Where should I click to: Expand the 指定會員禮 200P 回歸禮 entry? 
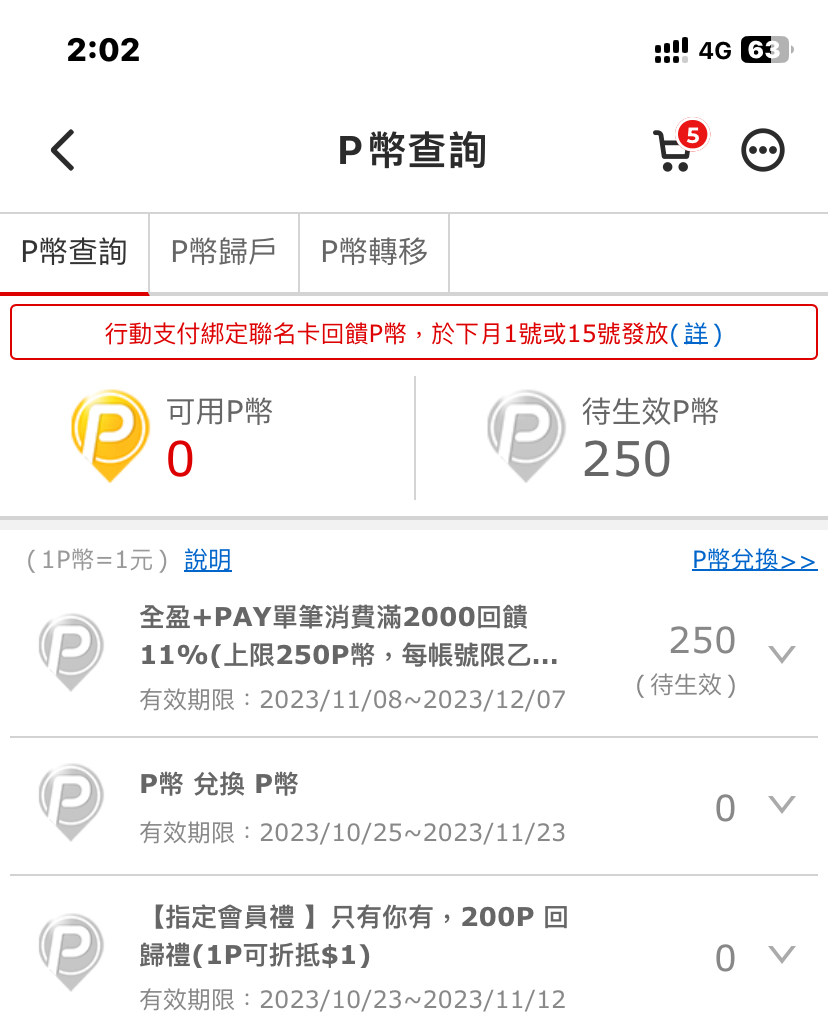coord(781,954)
